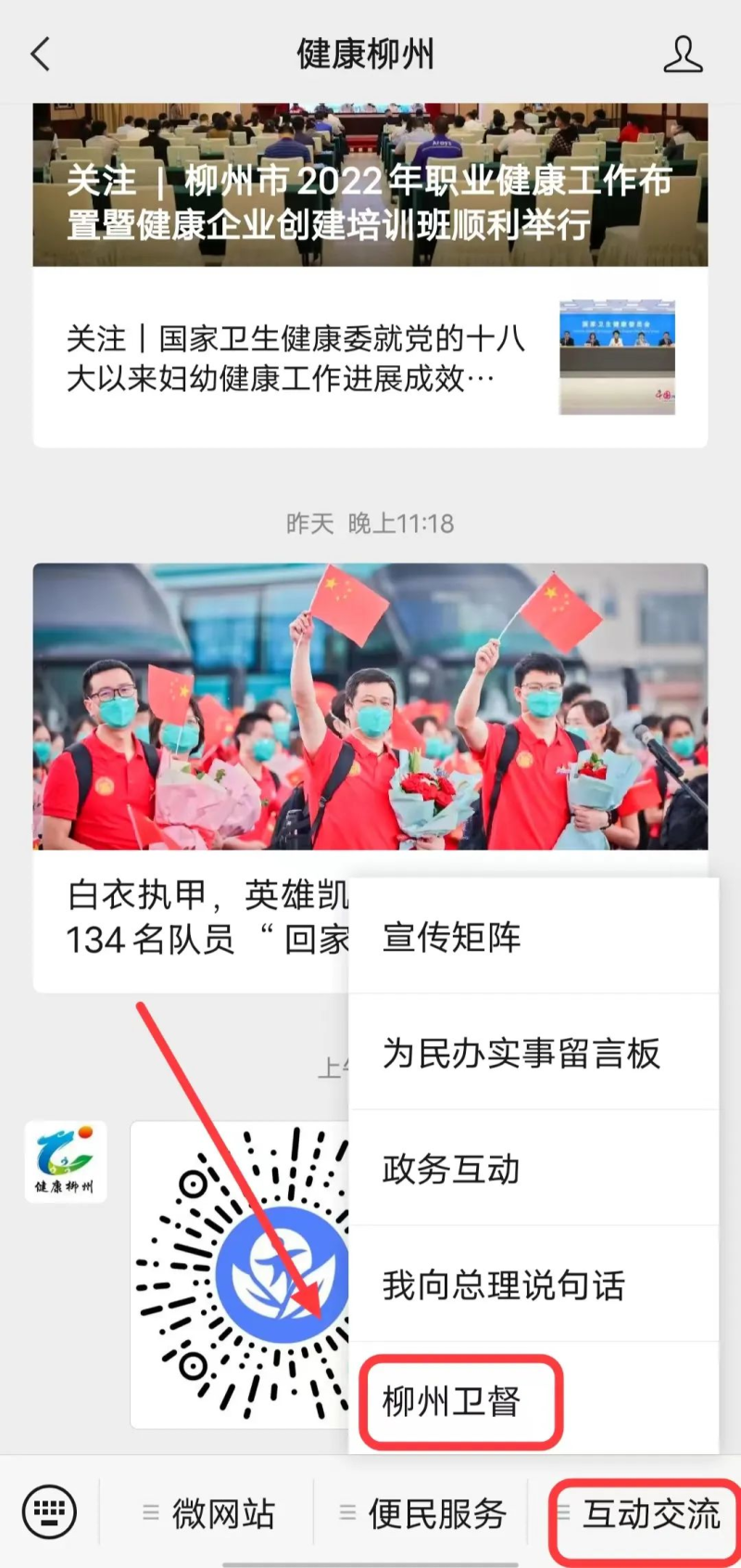Go back from 健康柳州 account page
The width and height of the screenshot is (741, 1568).
tap(41, 54)
